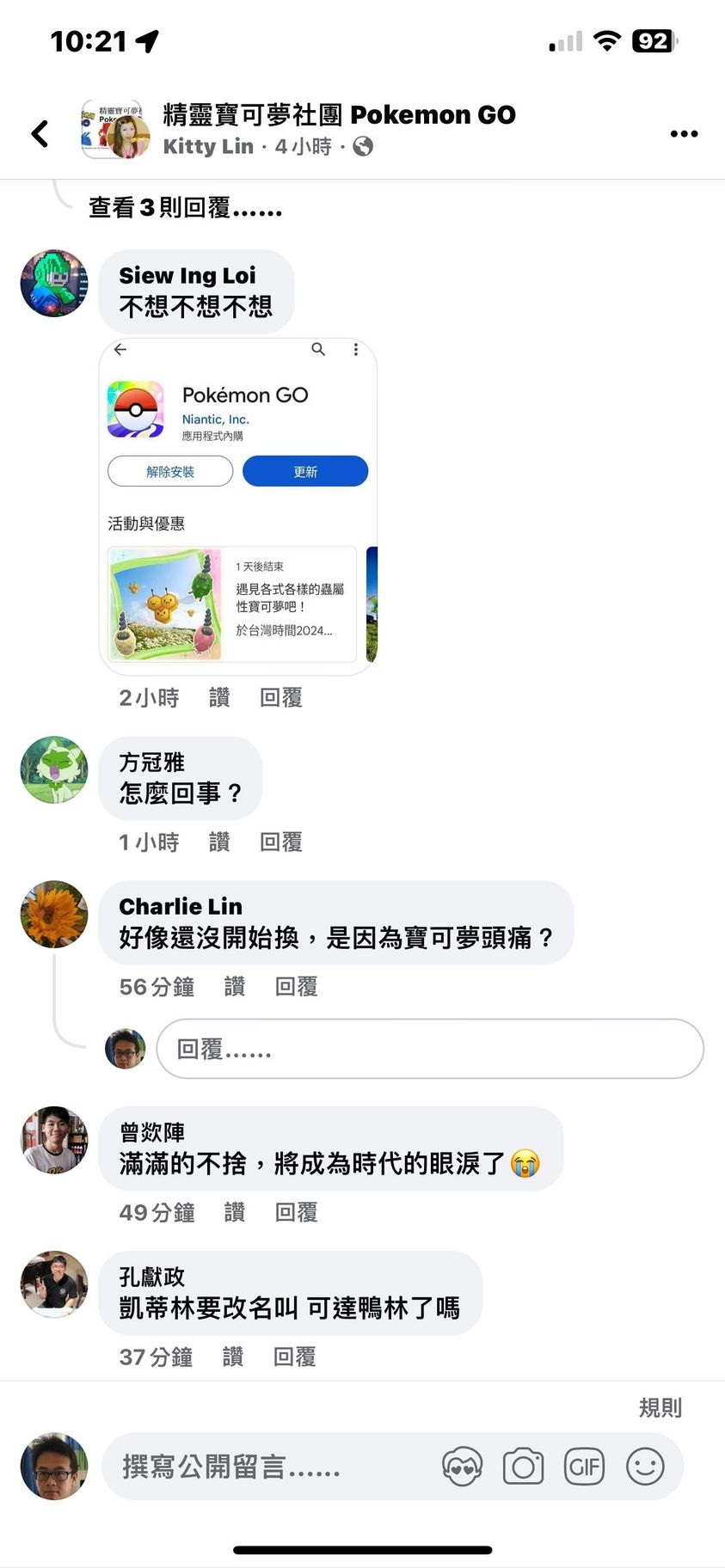Open the avatar sticker picker icon
Viewport: 725px width, 1568px height.
[462, 1467]
